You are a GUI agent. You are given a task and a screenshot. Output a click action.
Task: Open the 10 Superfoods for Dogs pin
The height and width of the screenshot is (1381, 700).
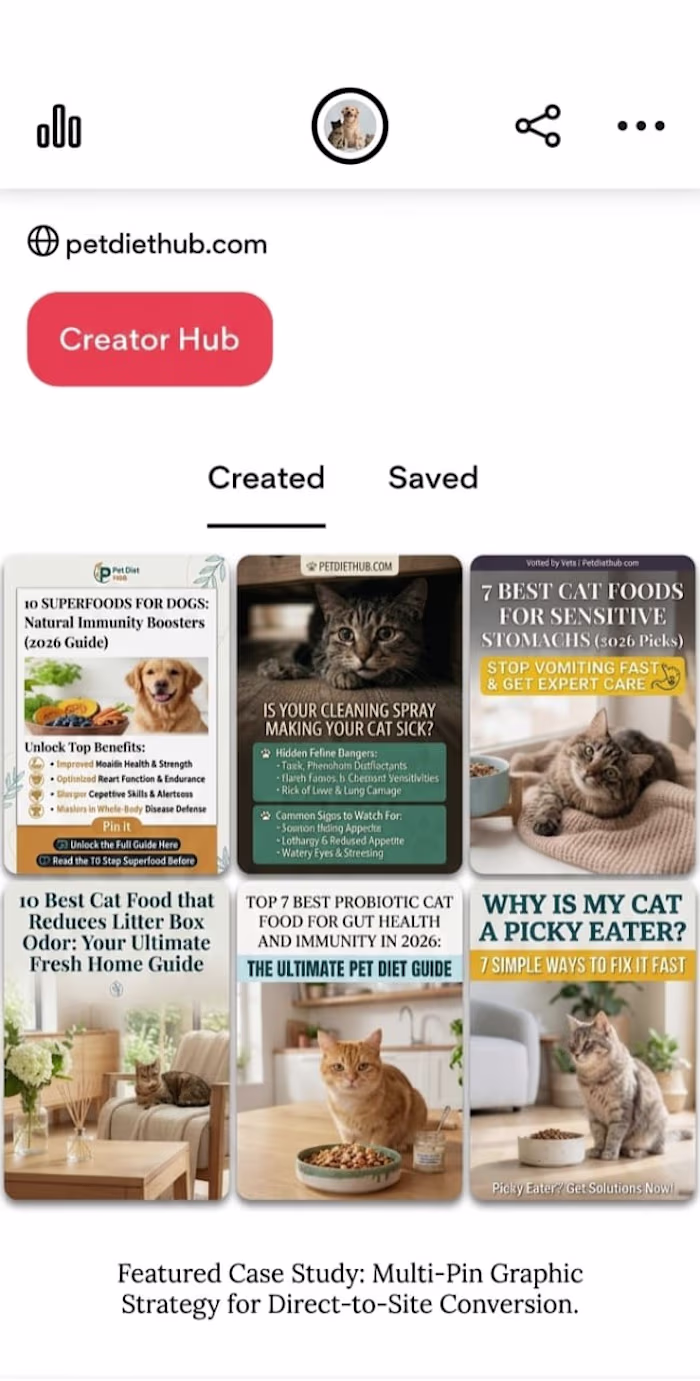(x=116, y=714)
